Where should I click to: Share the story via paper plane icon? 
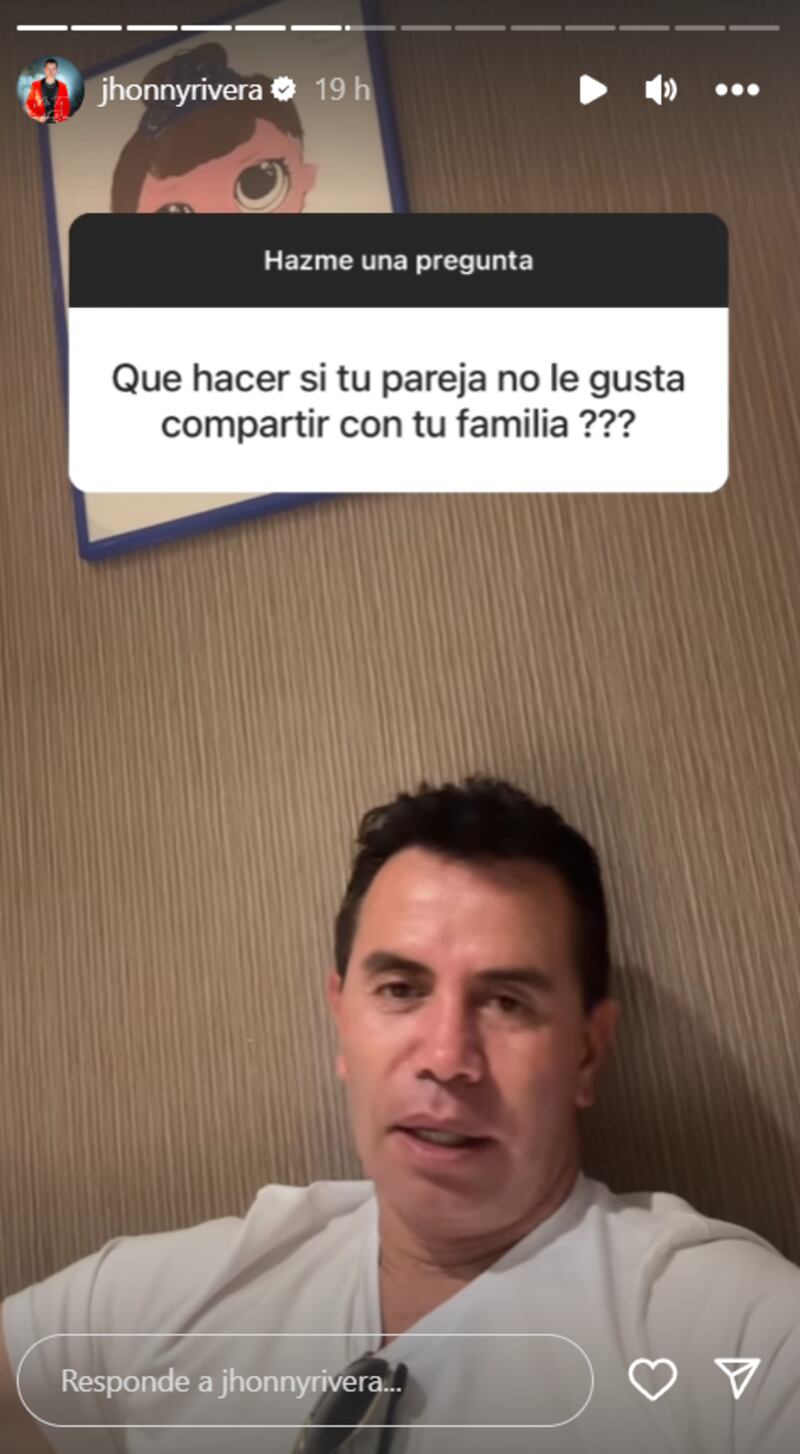pos(738,1379)
